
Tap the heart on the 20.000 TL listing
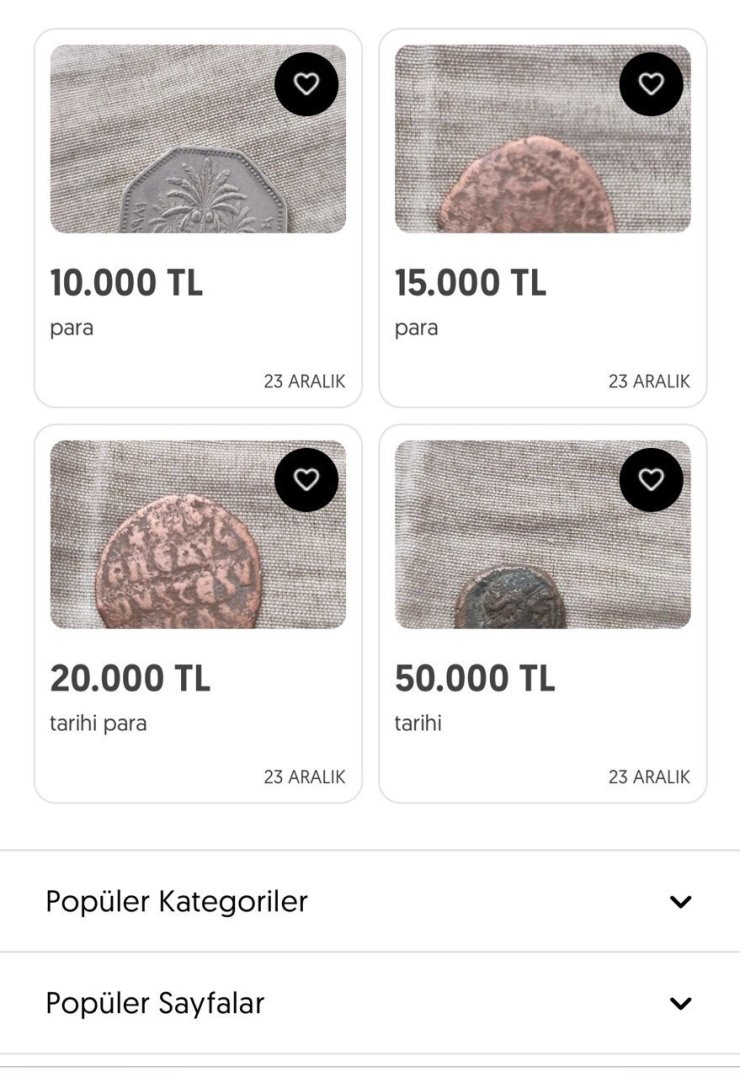pos(305,479)
